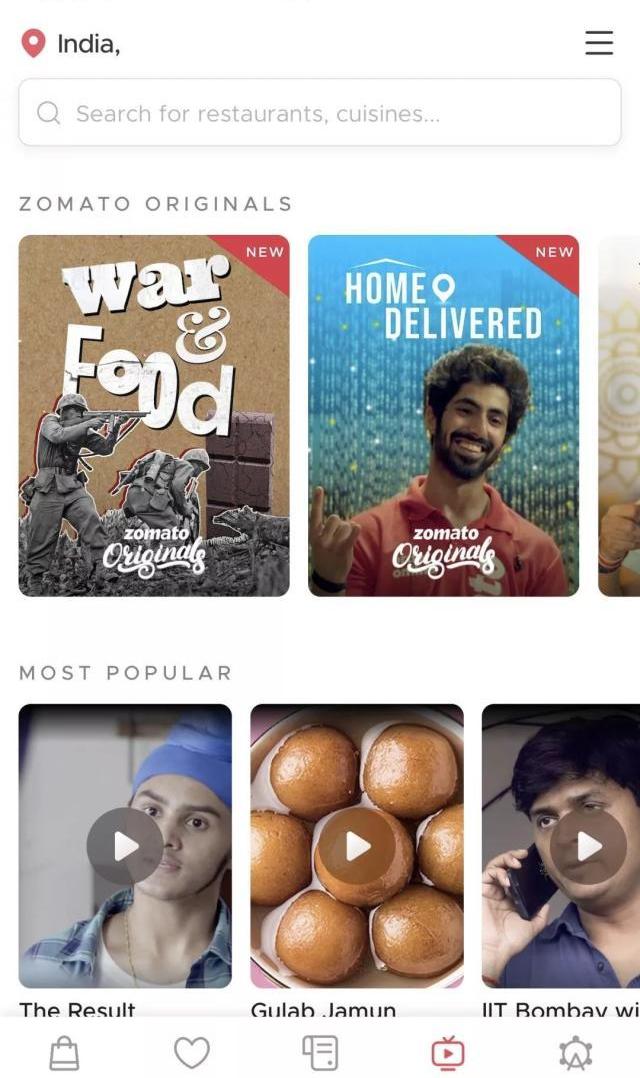Image resolution: width=640 pixels, height=1078 pixels.
Task: Switch to the shopping bag tab
Action: (x=64, y=1053)
